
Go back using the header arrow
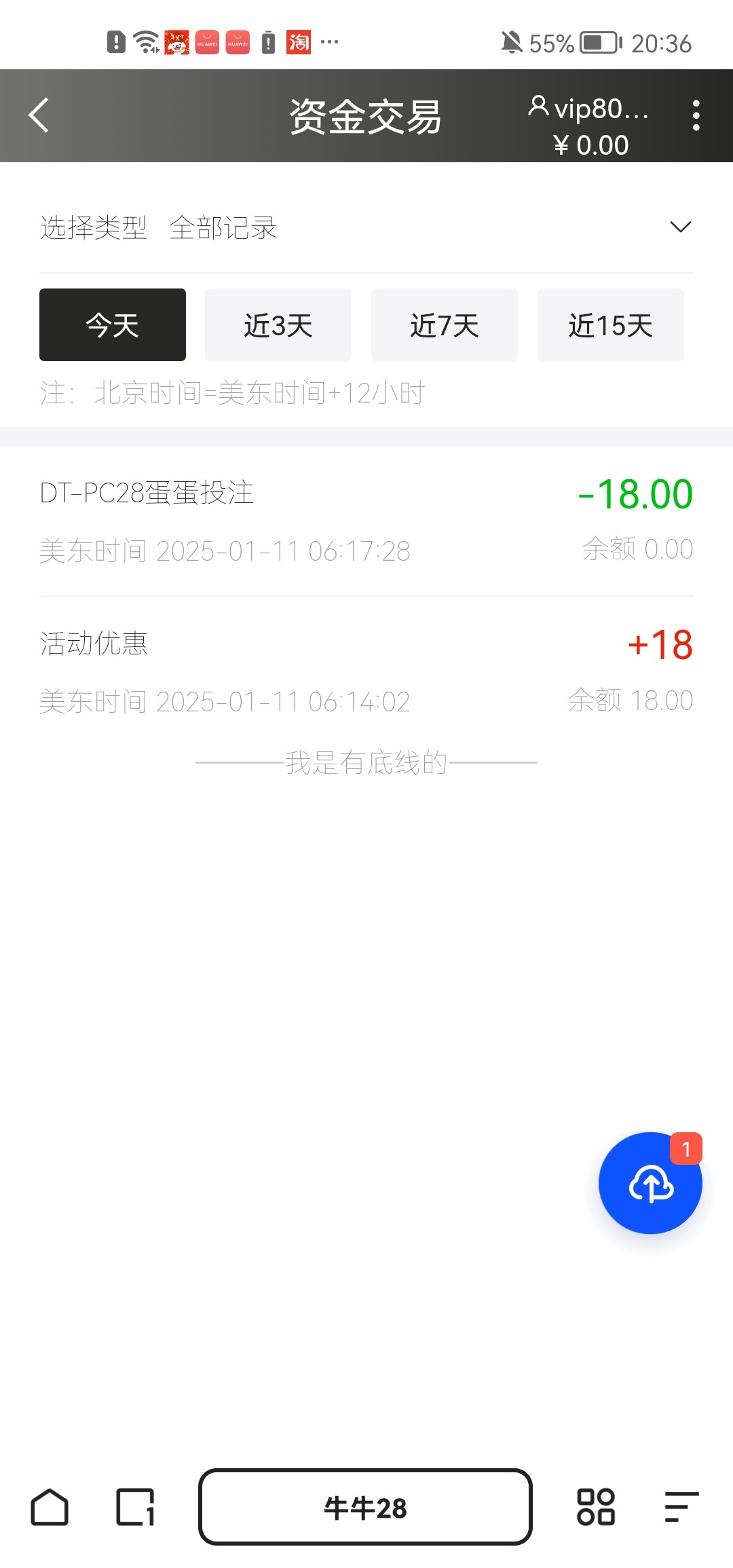tap(39, 115)
